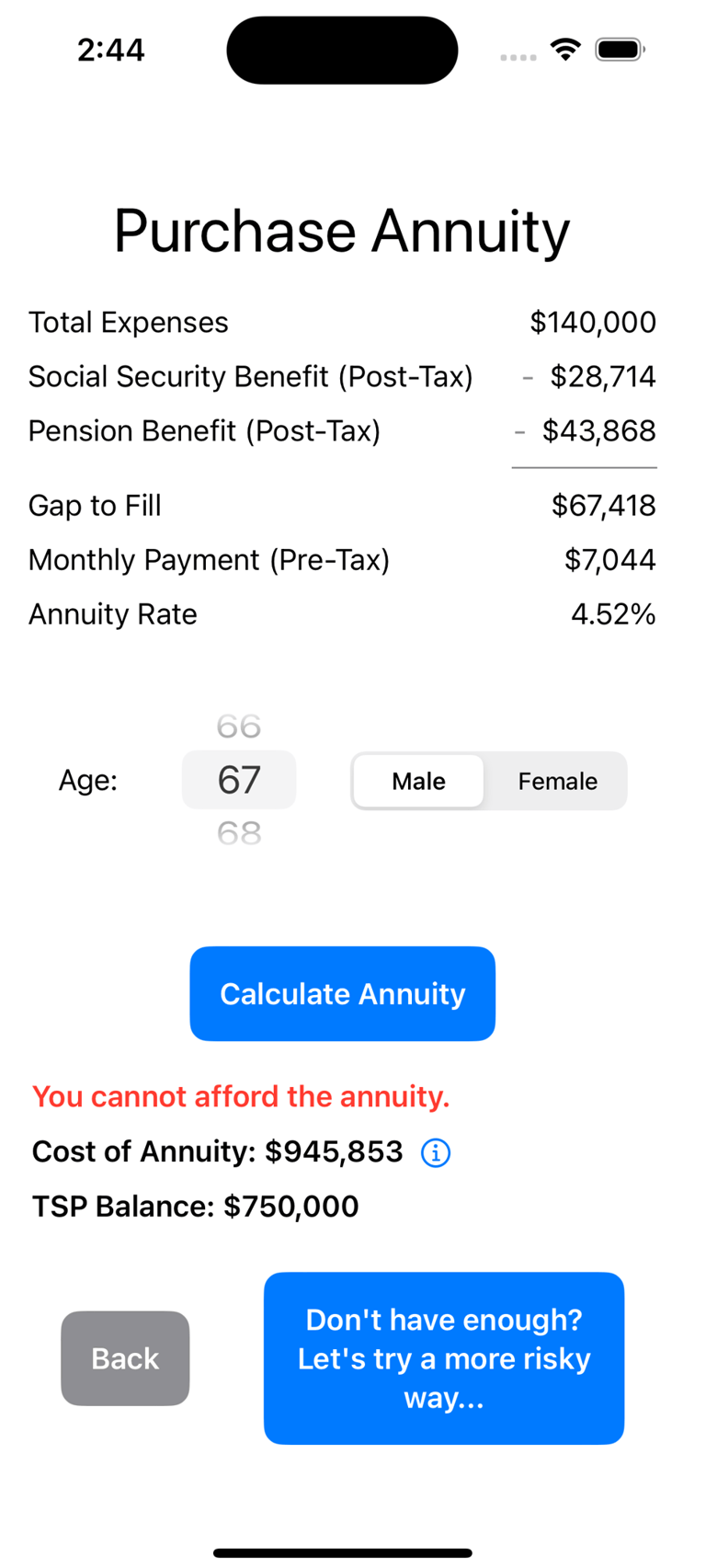Tap the Calculate Annuity button
This screenshot has width=706, height=1568.
pos(342,993)
